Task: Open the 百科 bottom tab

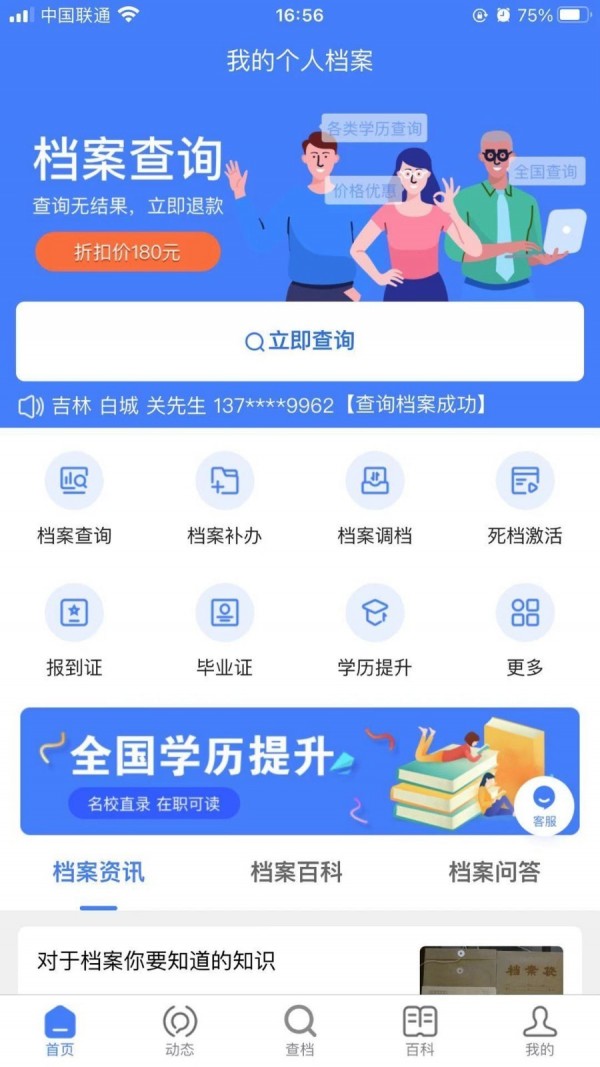Action: (420, 1031)
